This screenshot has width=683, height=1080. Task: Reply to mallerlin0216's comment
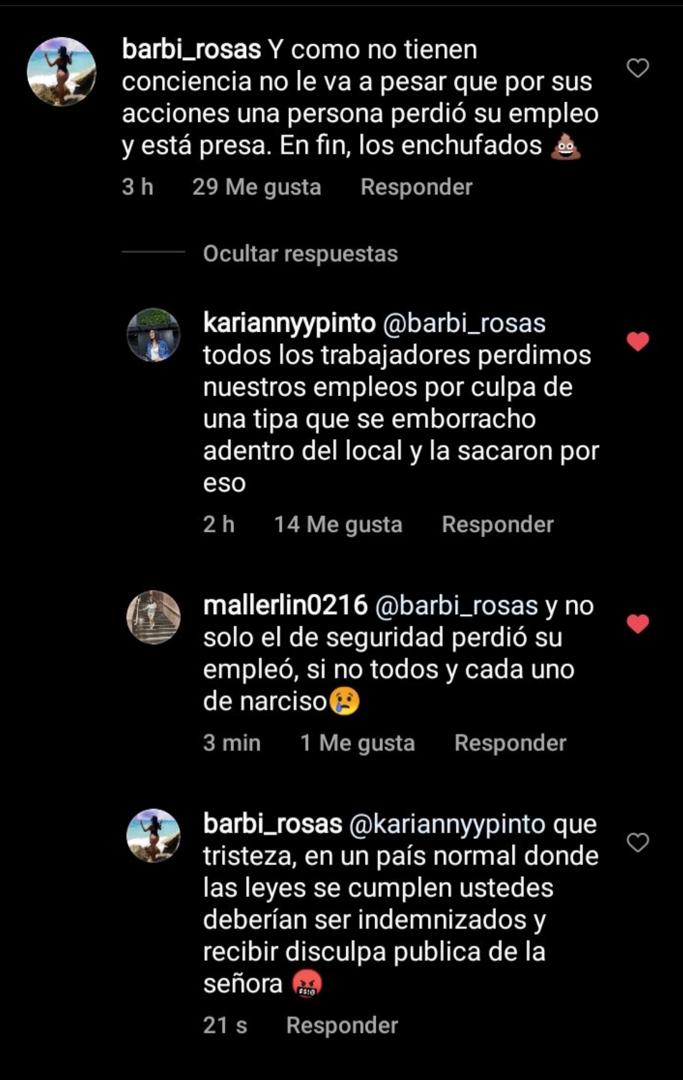pos(510,743)
